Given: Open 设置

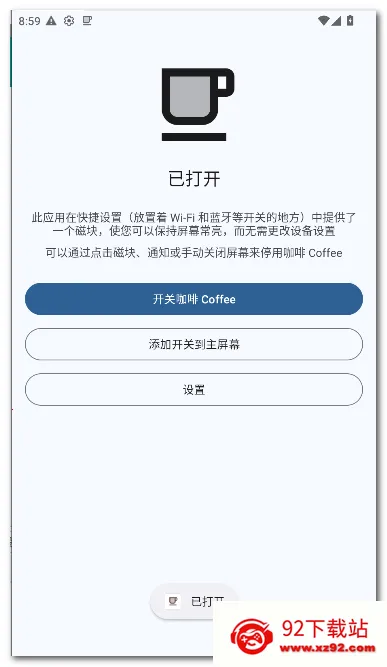Looking at the screenshot, I should (194, 390).
